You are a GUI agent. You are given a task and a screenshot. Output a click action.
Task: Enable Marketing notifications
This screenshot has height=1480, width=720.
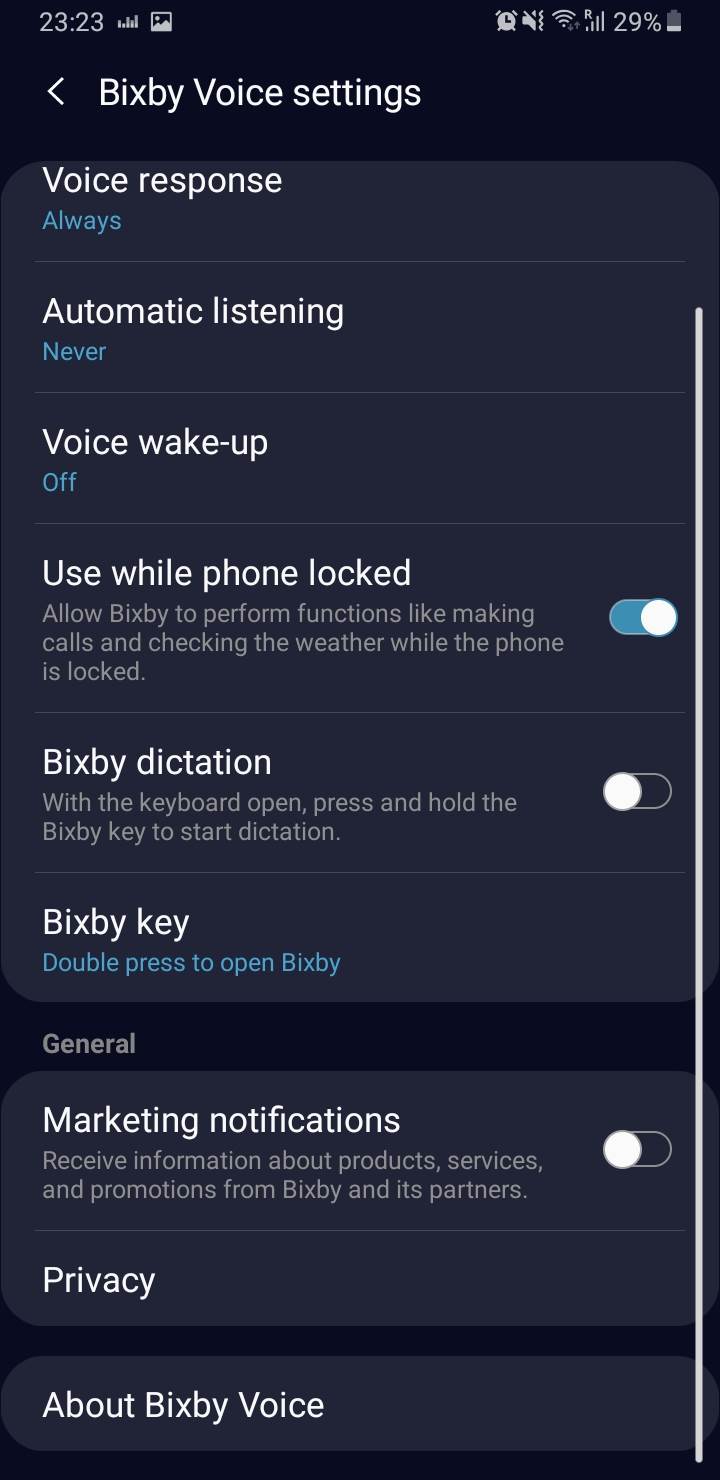click(x=638, y=1149)
